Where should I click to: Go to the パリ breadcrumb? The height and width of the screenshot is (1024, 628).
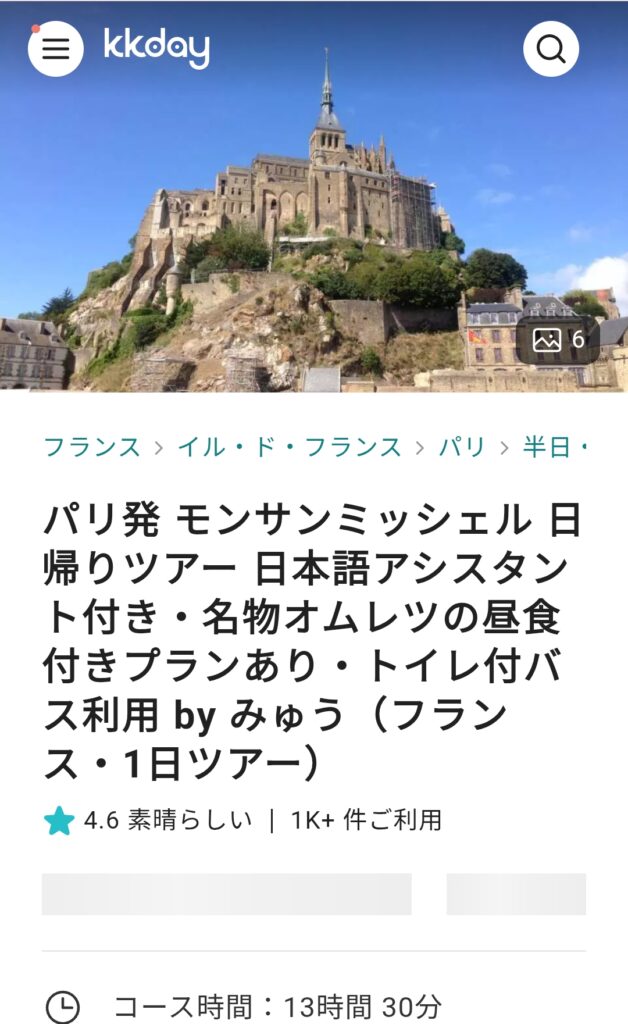point(462,447)
